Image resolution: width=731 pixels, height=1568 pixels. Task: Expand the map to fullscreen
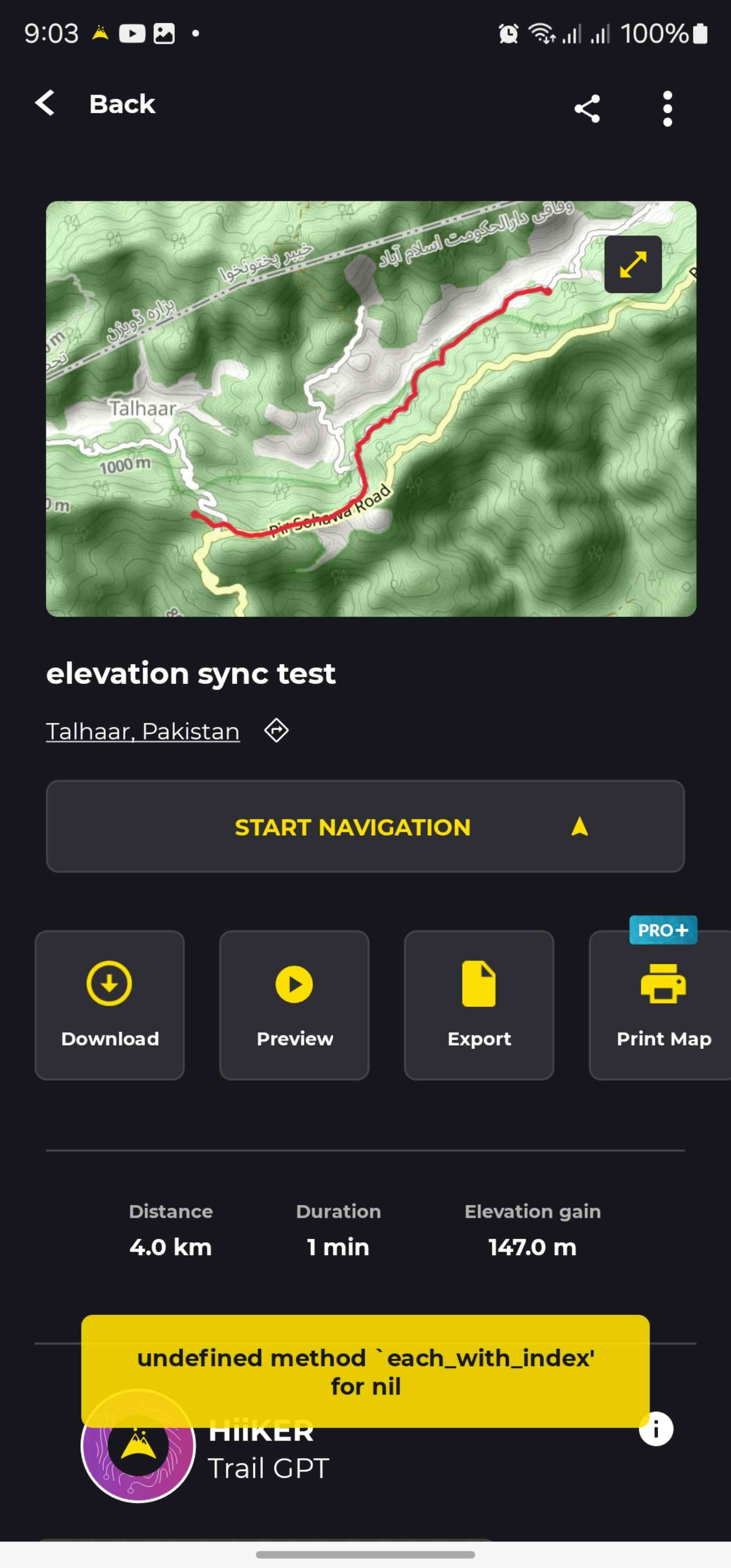(632, 264)
